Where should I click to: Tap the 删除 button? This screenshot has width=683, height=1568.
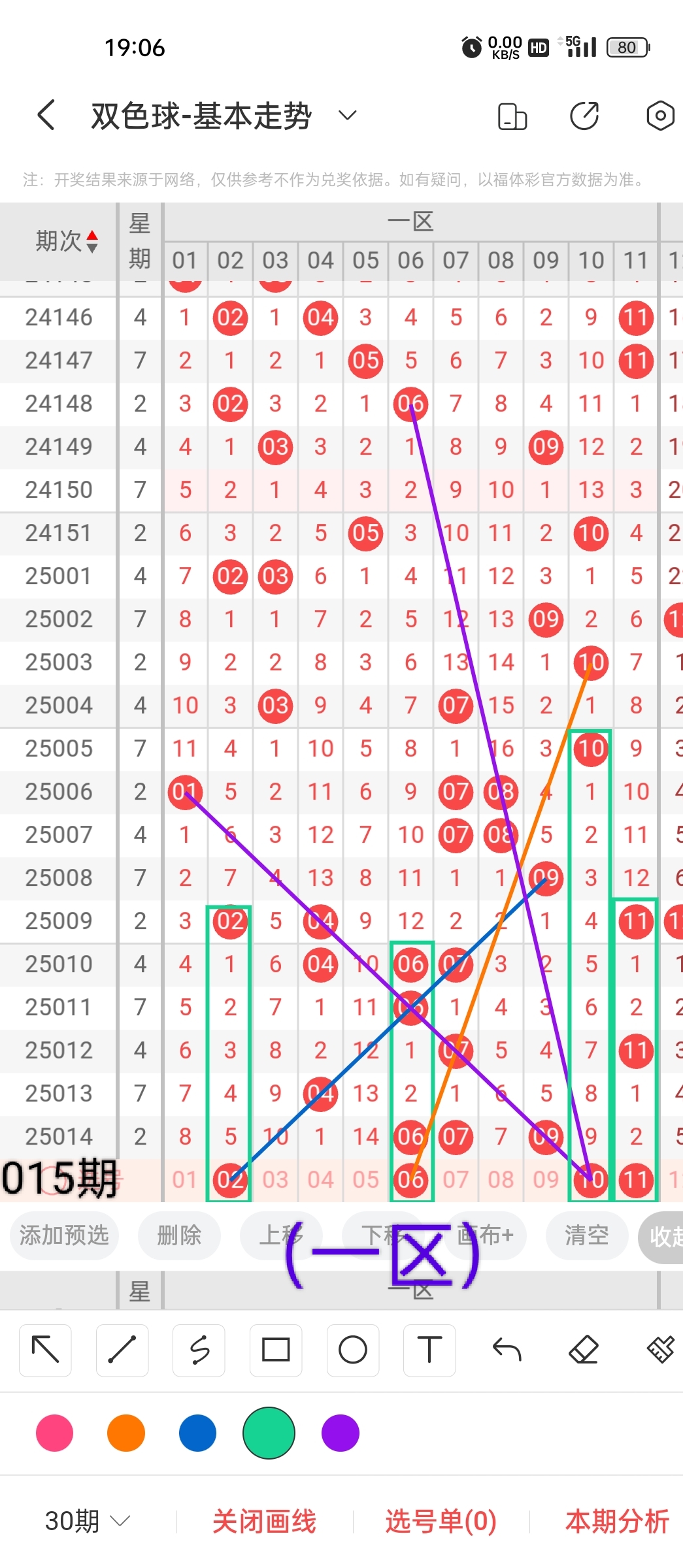click(x=178, y=1235)
